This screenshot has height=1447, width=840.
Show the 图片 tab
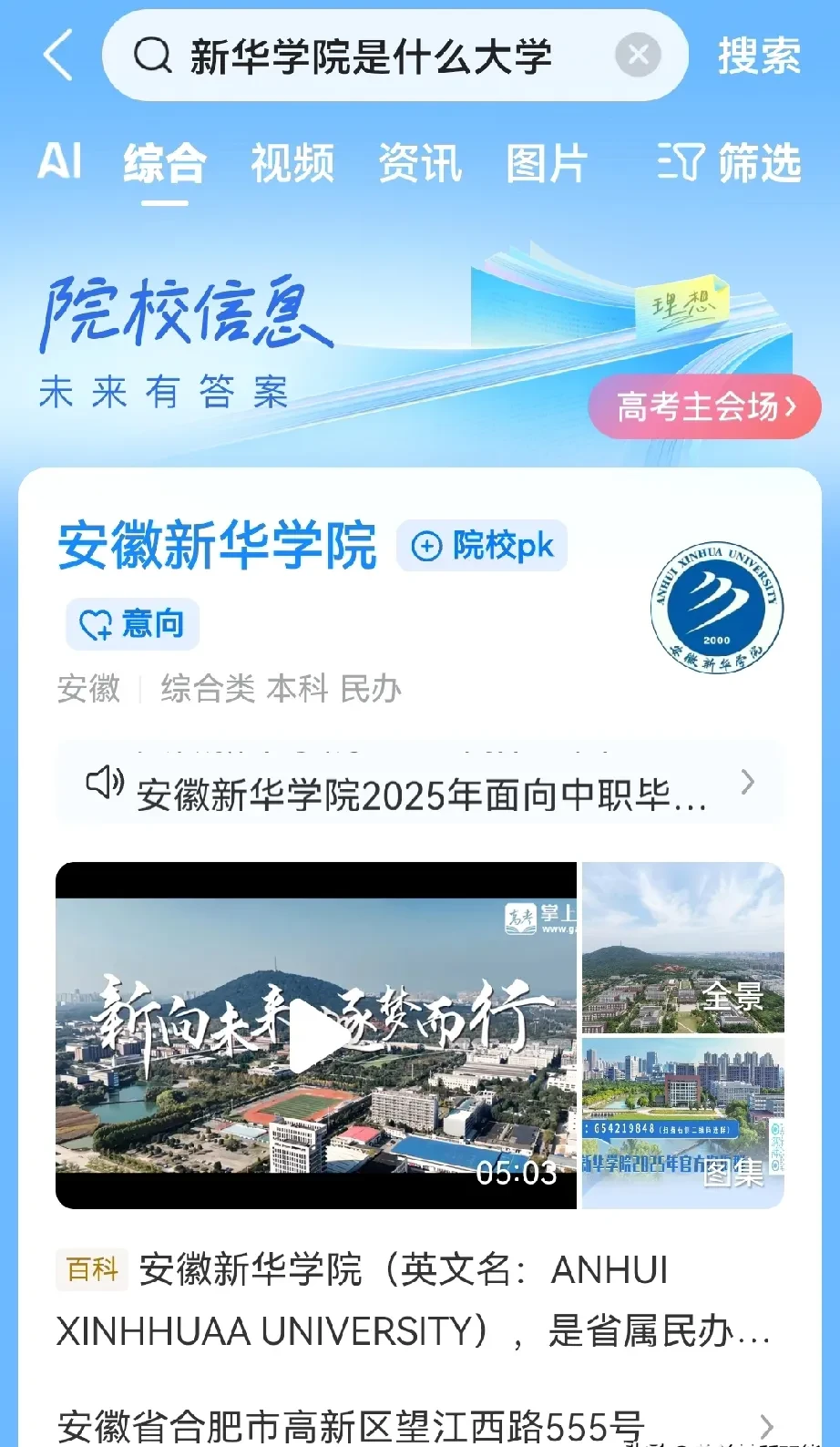pos(547,164)
